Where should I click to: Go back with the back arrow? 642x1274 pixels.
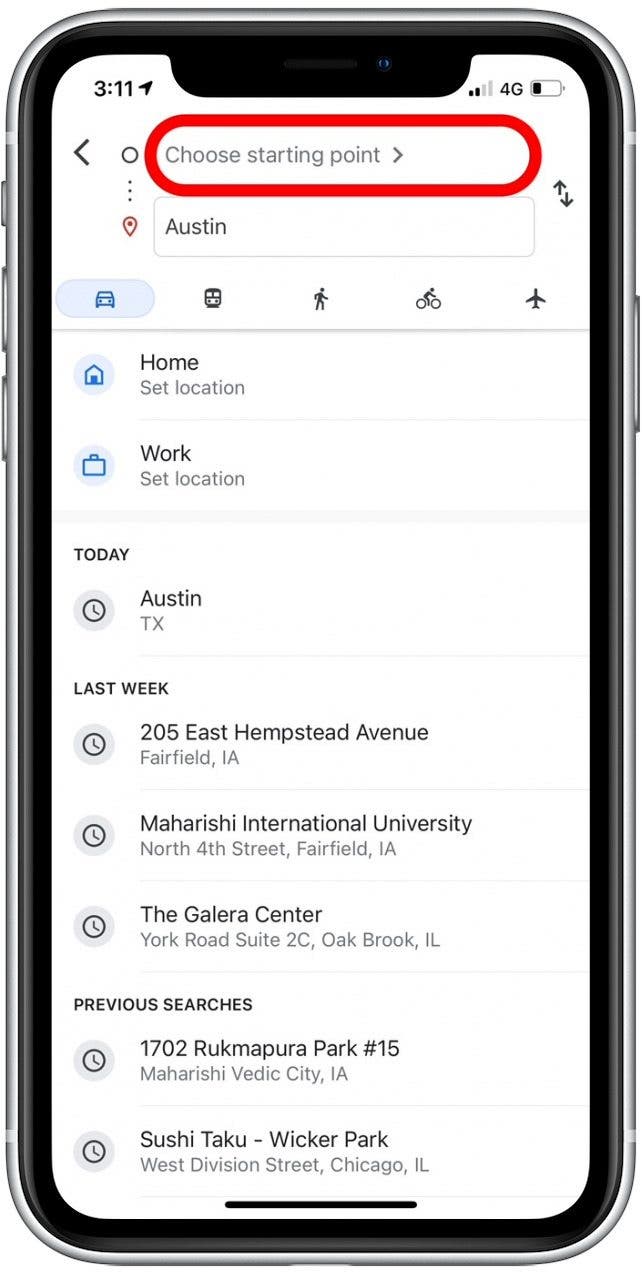pyautogui.click(x=82, y=153)
